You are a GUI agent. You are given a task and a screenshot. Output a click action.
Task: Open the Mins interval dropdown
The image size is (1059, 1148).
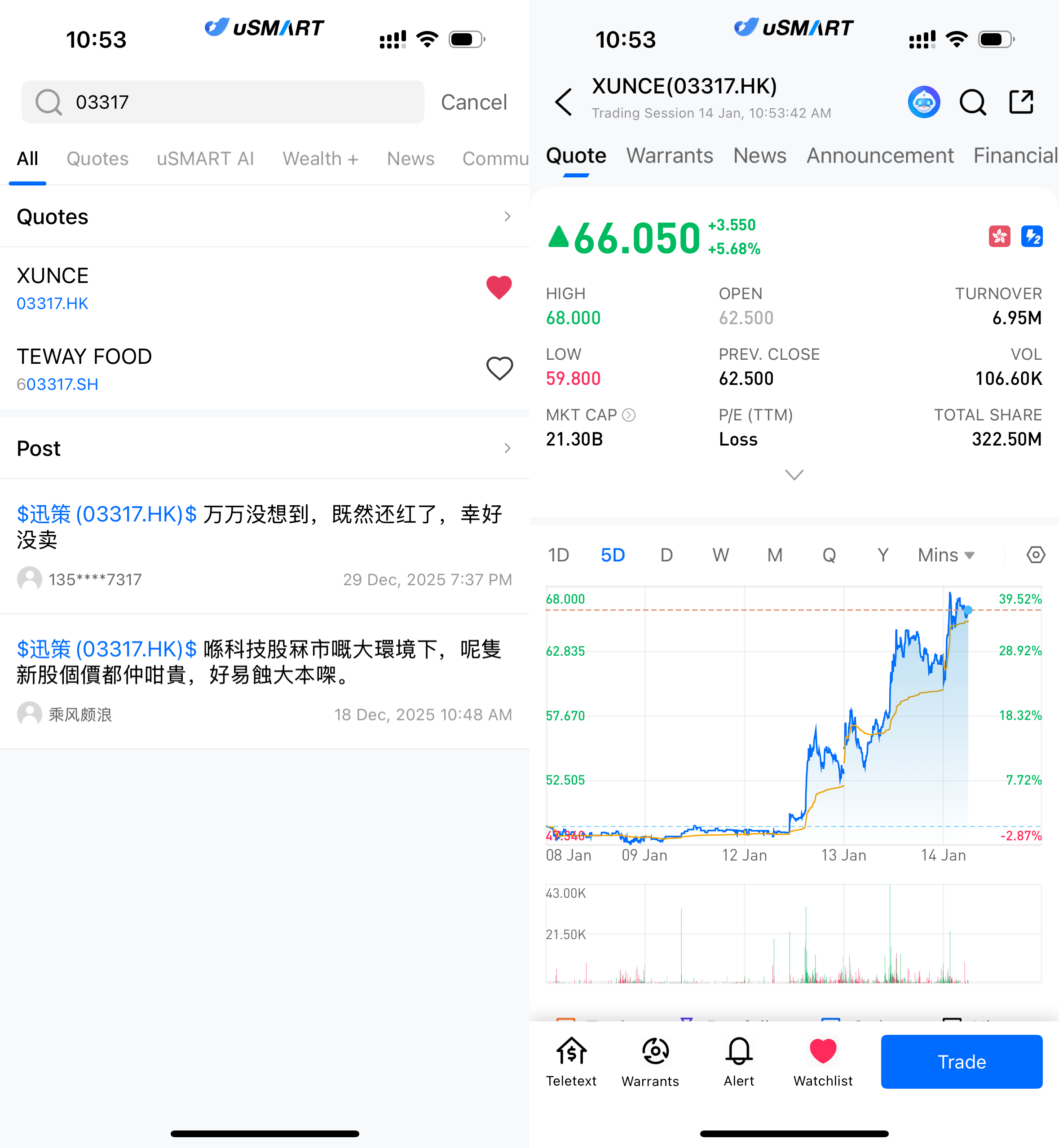945,555
